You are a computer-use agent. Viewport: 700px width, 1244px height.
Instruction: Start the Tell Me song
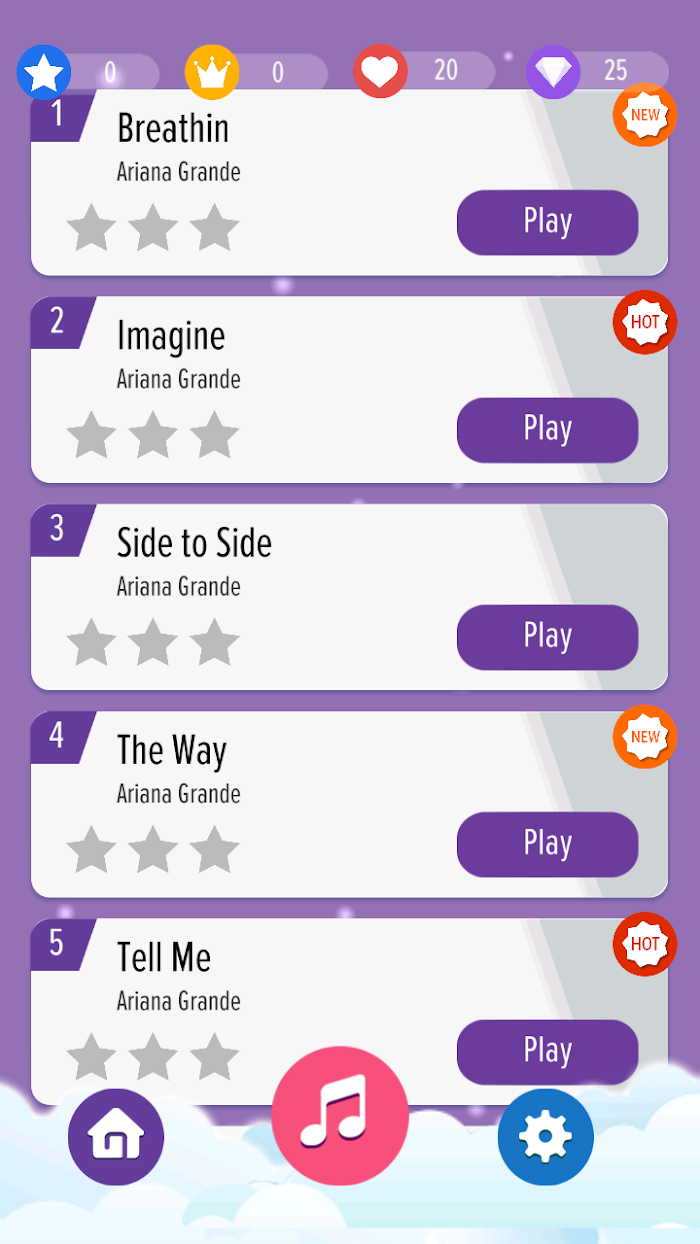[547, 1051]
